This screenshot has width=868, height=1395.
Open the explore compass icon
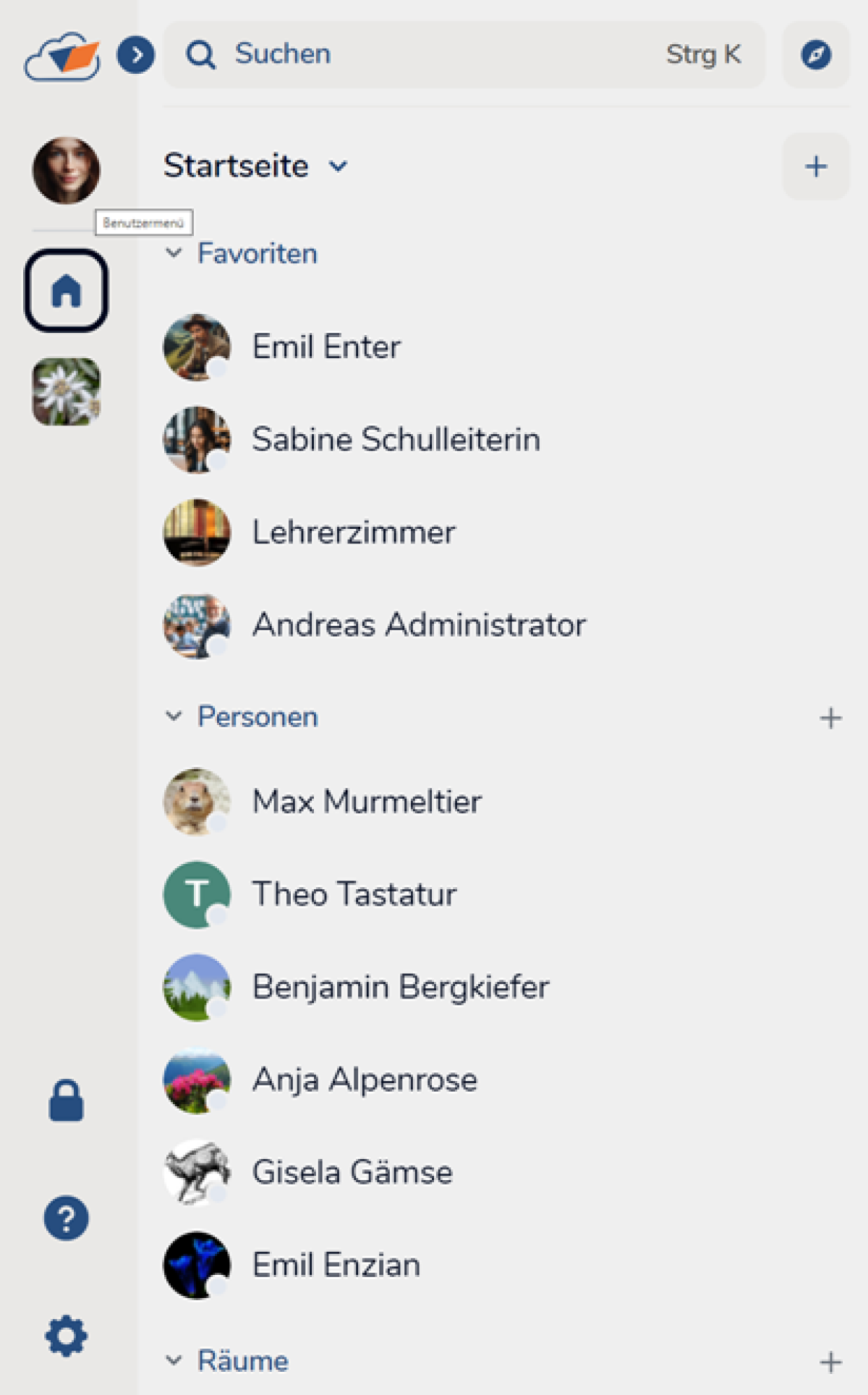click(815, 55)
